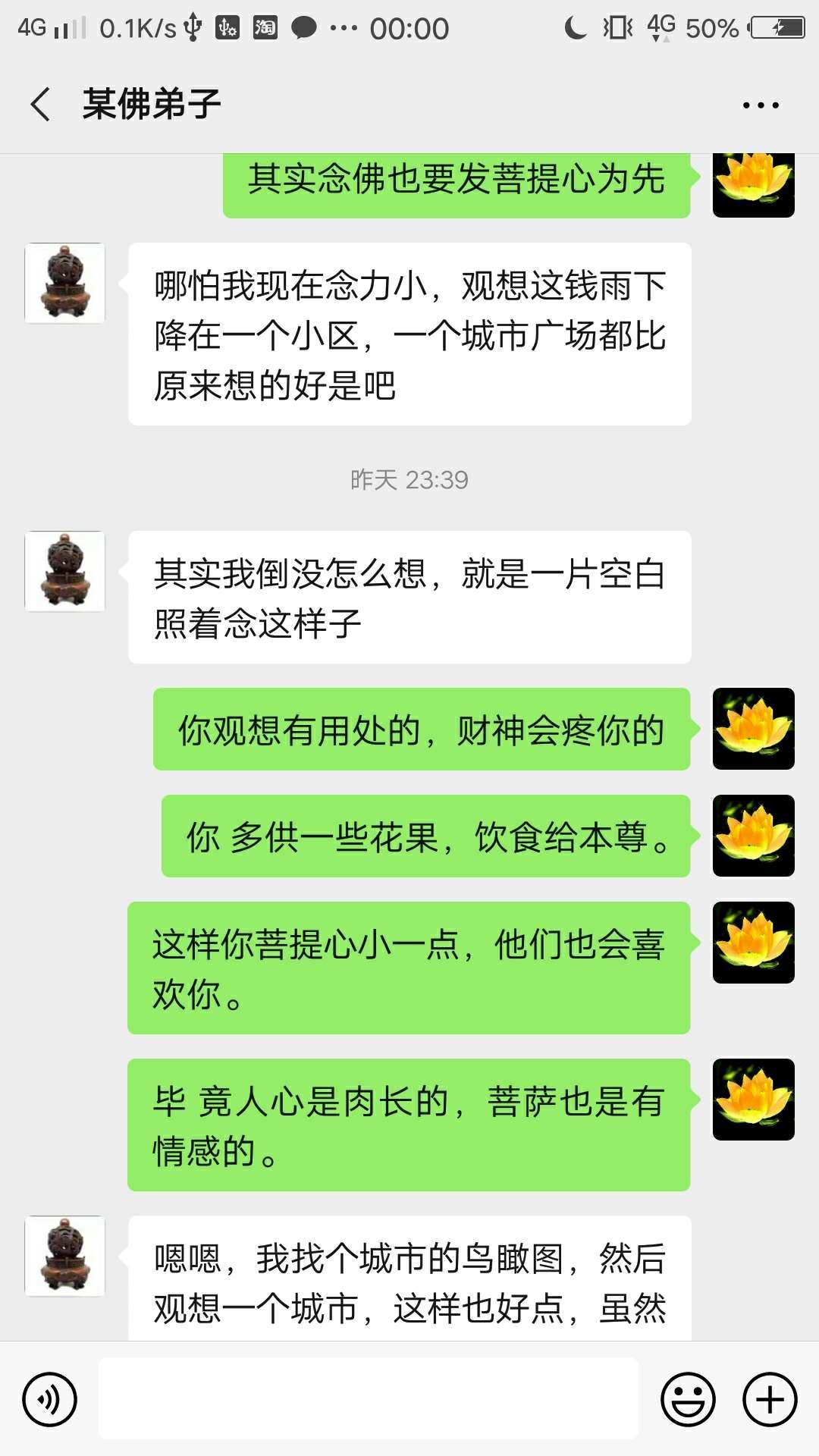The width and height of the screenshot is (819, 1456).
Task: Tap the timestamp 昨天 23:39
Action: 408,480
